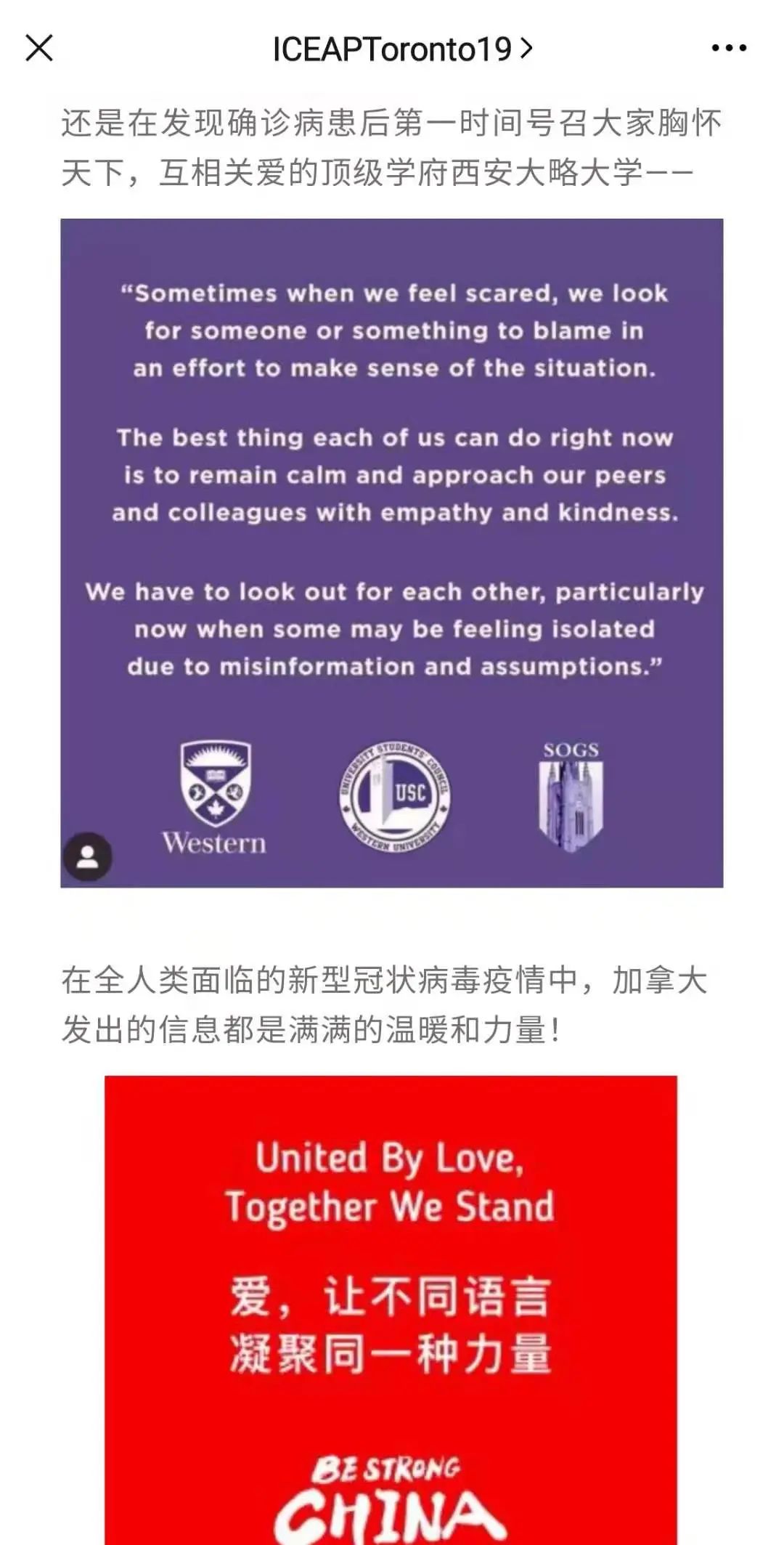Screen dimensions: 784x1545
Task: Open the purple Western University statement image
Action: tap(391, 552)
